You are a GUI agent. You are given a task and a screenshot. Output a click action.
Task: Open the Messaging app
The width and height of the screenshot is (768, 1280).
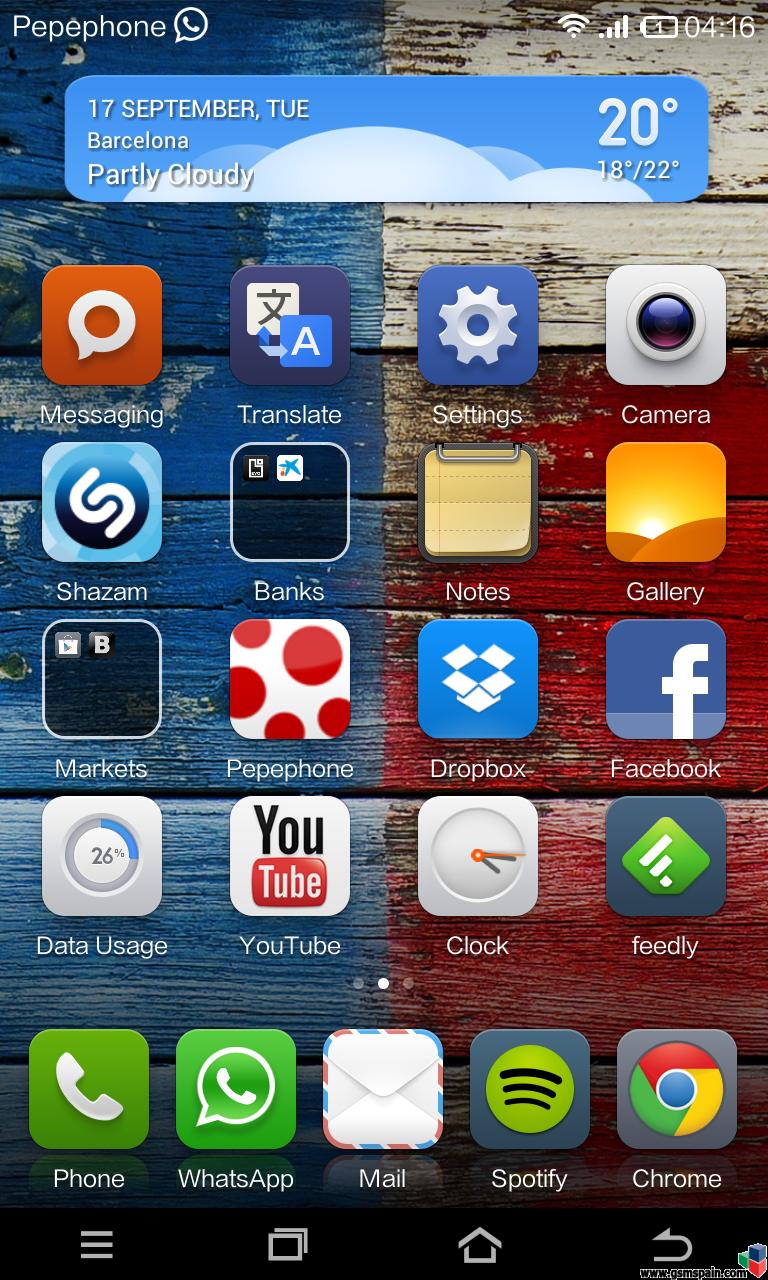(102, 326)
